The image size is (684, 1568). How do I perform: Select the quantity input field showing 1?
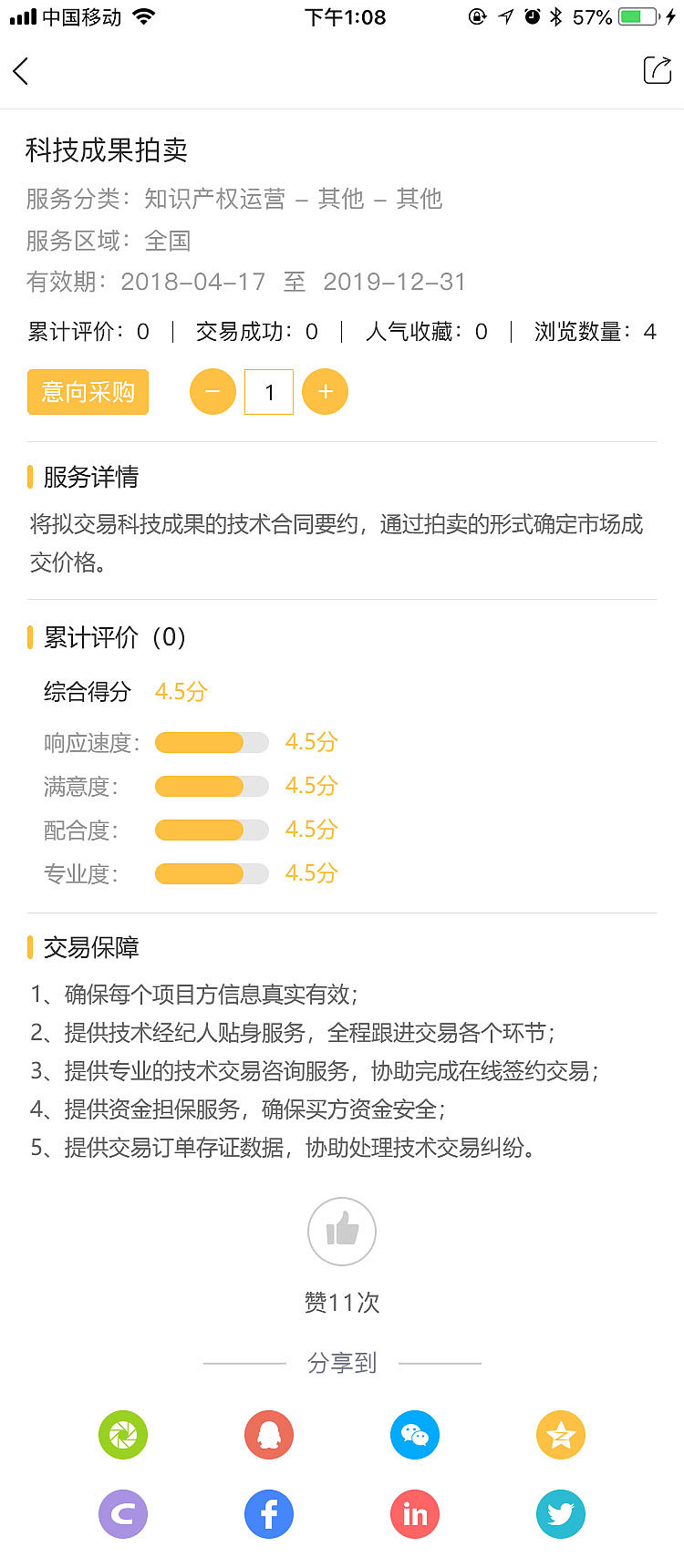(x=269, y=391)
